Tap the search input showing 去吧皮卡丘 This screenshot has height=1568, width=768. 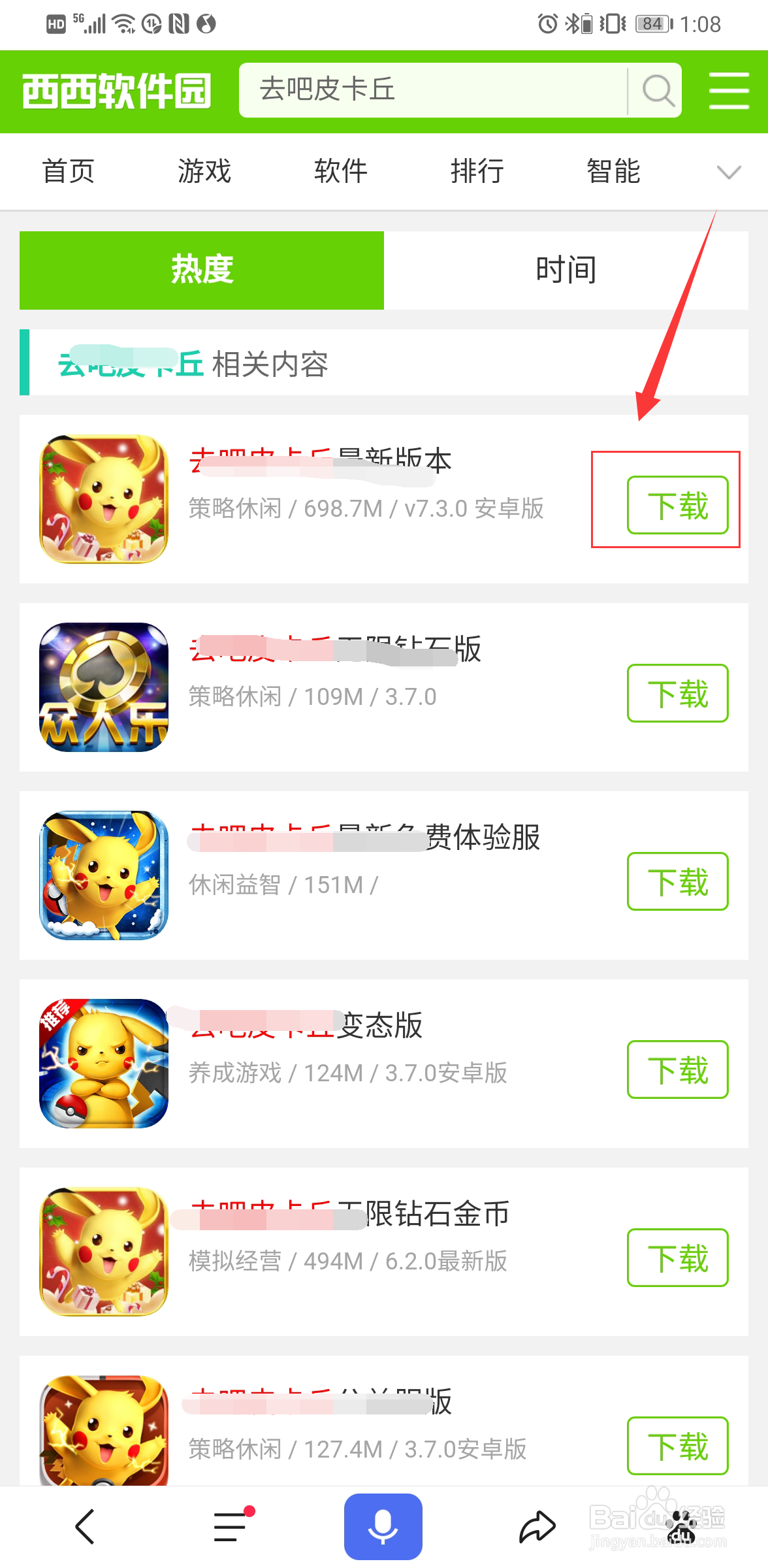pyautogui.click(x=431, y=90)
